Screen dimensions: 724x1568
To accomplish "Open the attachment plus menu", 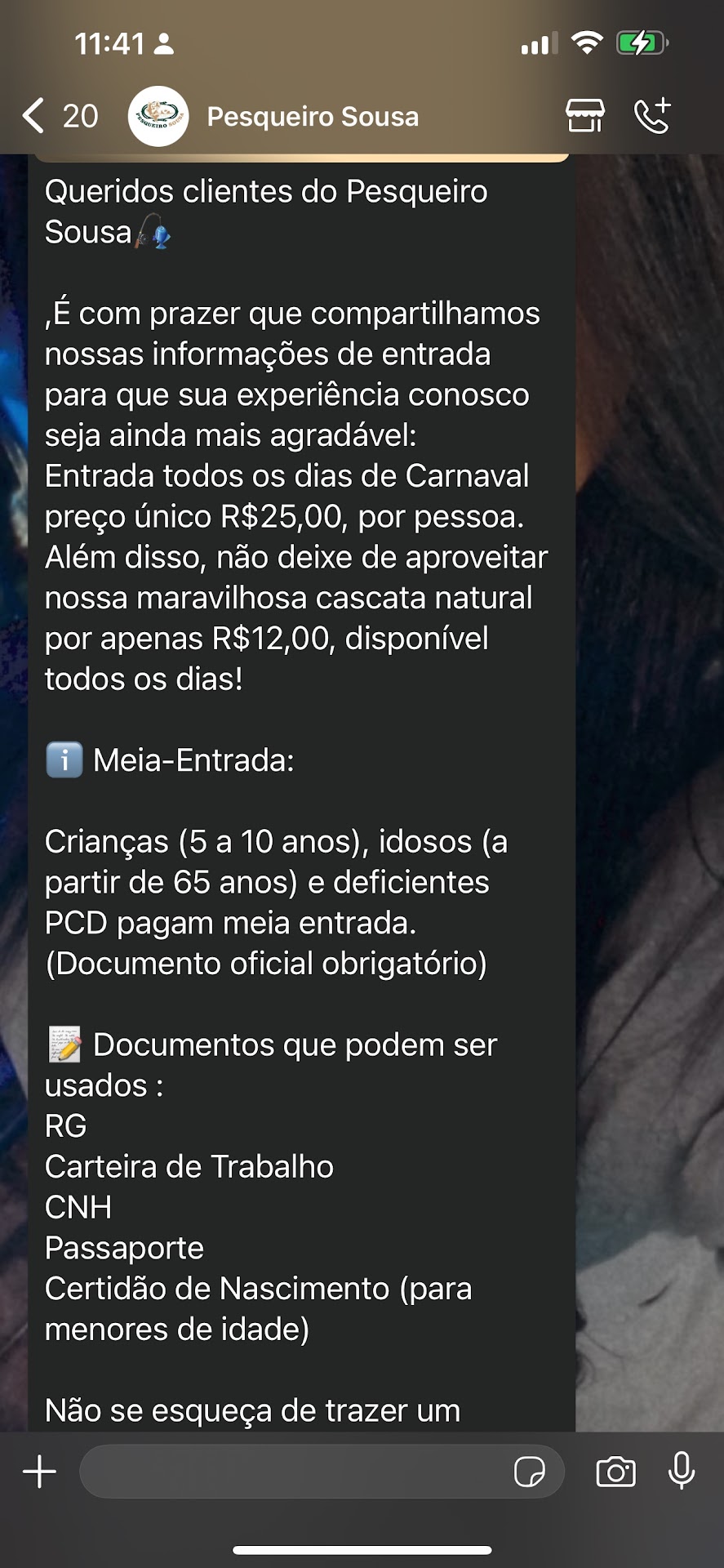I will 39,1472.
